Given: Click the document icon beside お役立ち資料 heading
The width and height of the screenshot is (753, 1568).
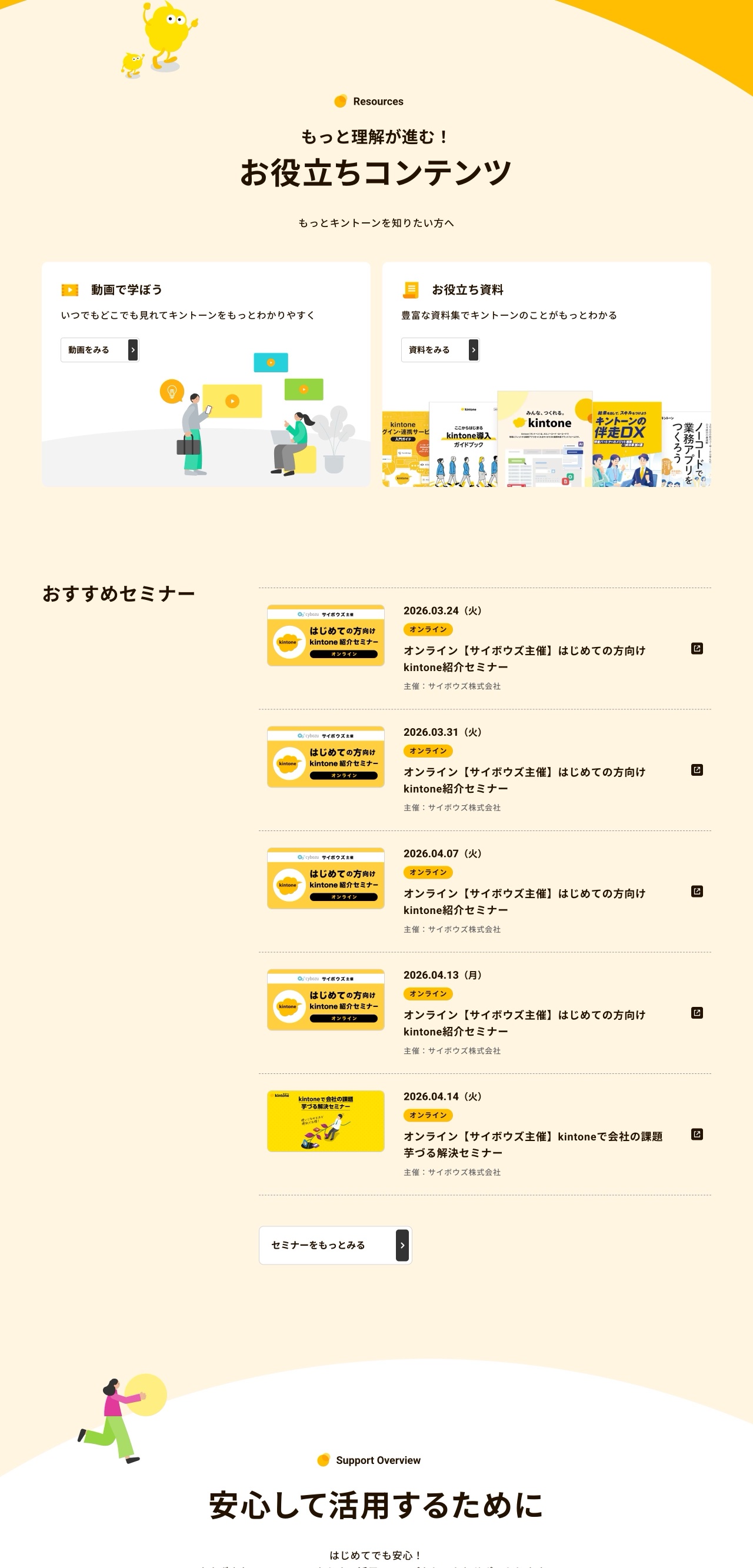Looking at the screenshot, I should pyautogui.click(x=411, y=291).
